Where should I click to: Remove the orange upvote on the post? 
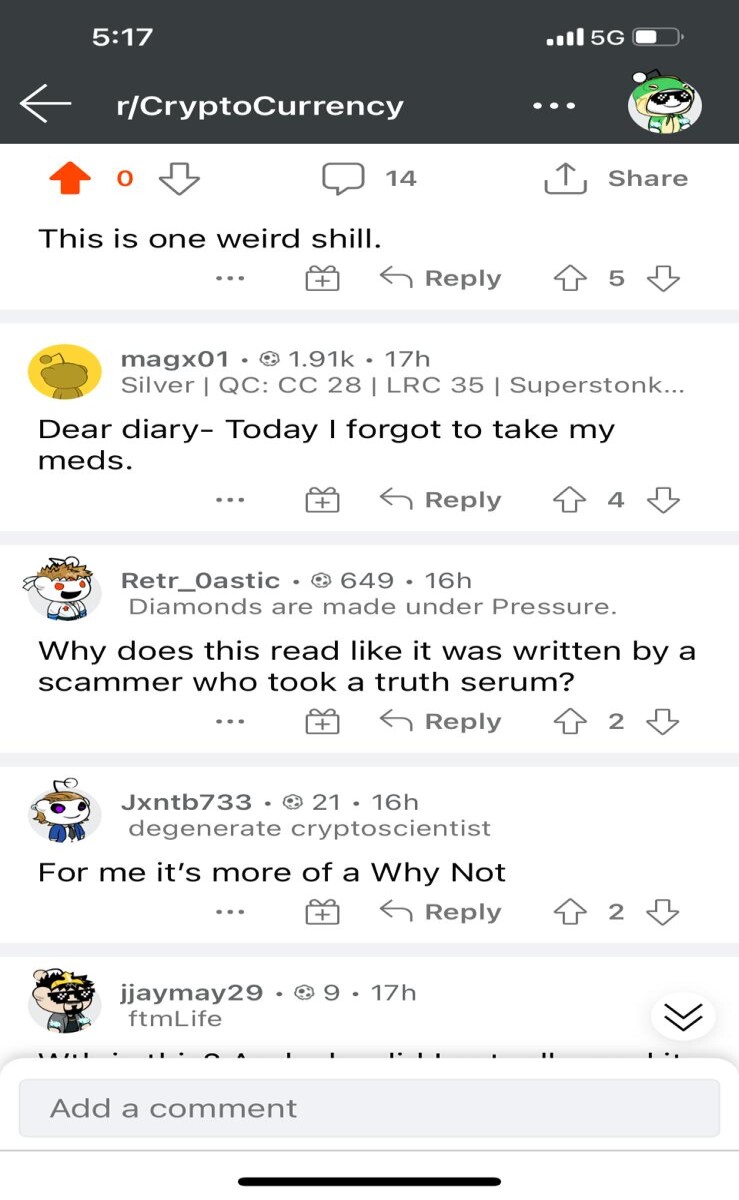(x=70, y=179)
